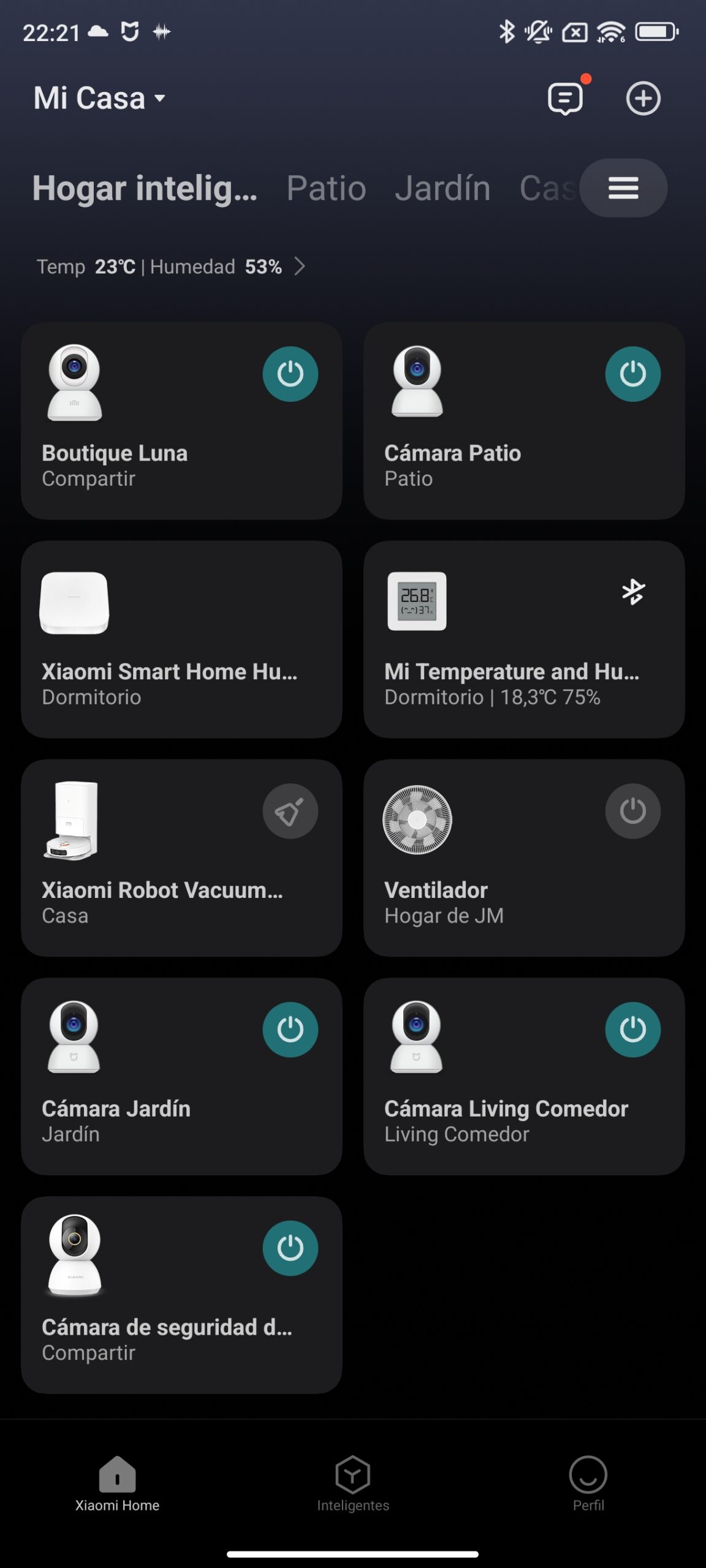
Task: Switch to the Patio room tab
Action: (326, 188)
